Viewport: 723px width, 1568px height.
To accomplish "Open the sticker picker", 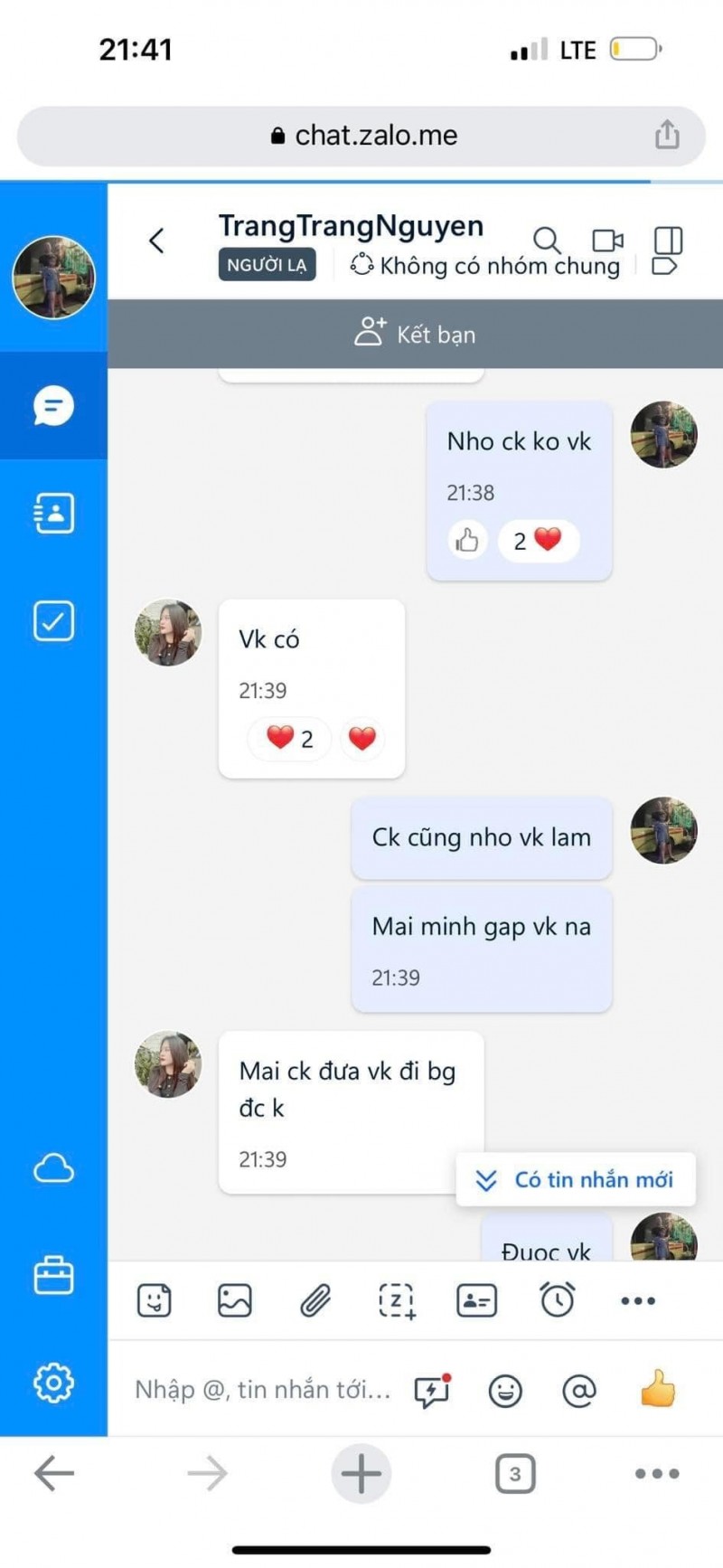I will click(154, 1300).
